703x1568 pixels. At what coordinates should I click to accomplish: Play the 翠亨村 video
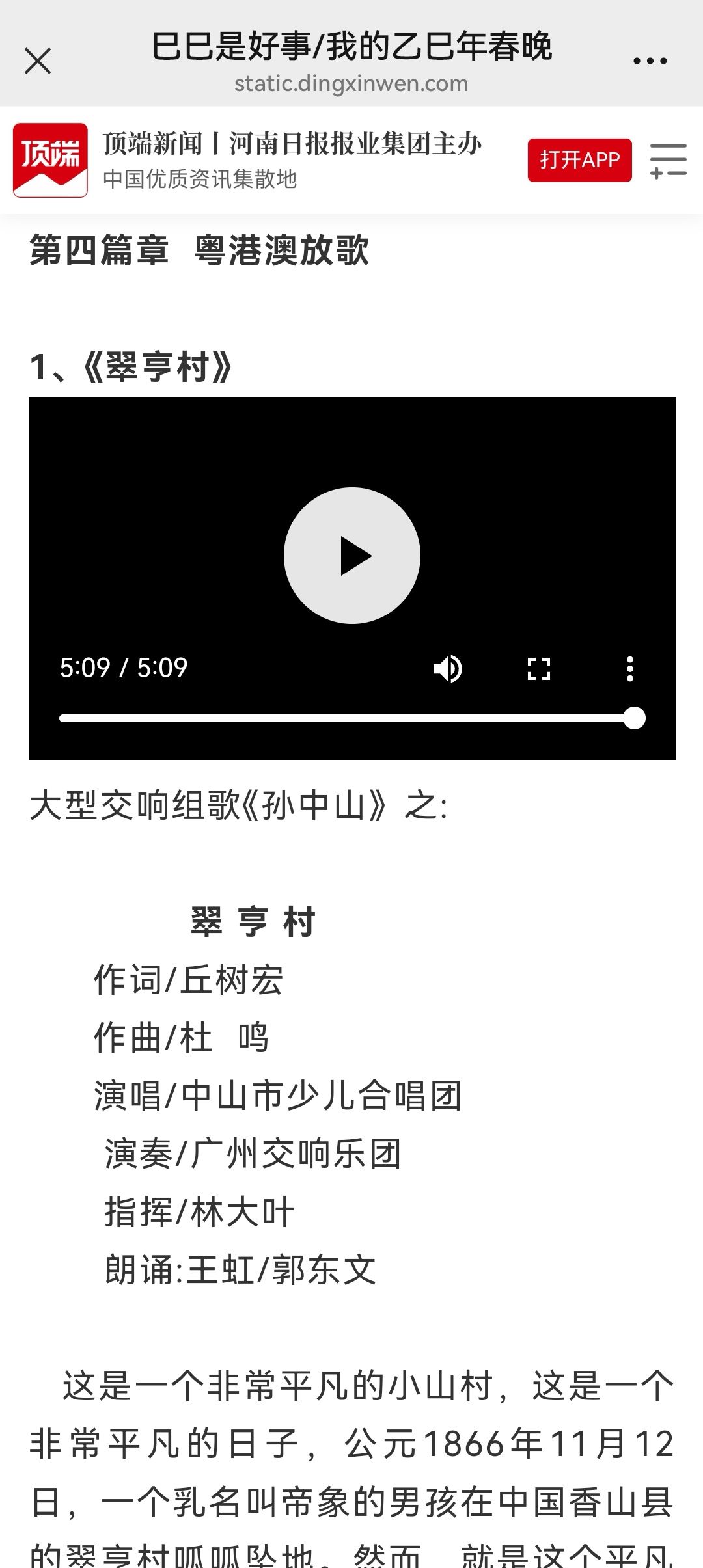pyautogui.click(x=352, y=556)
